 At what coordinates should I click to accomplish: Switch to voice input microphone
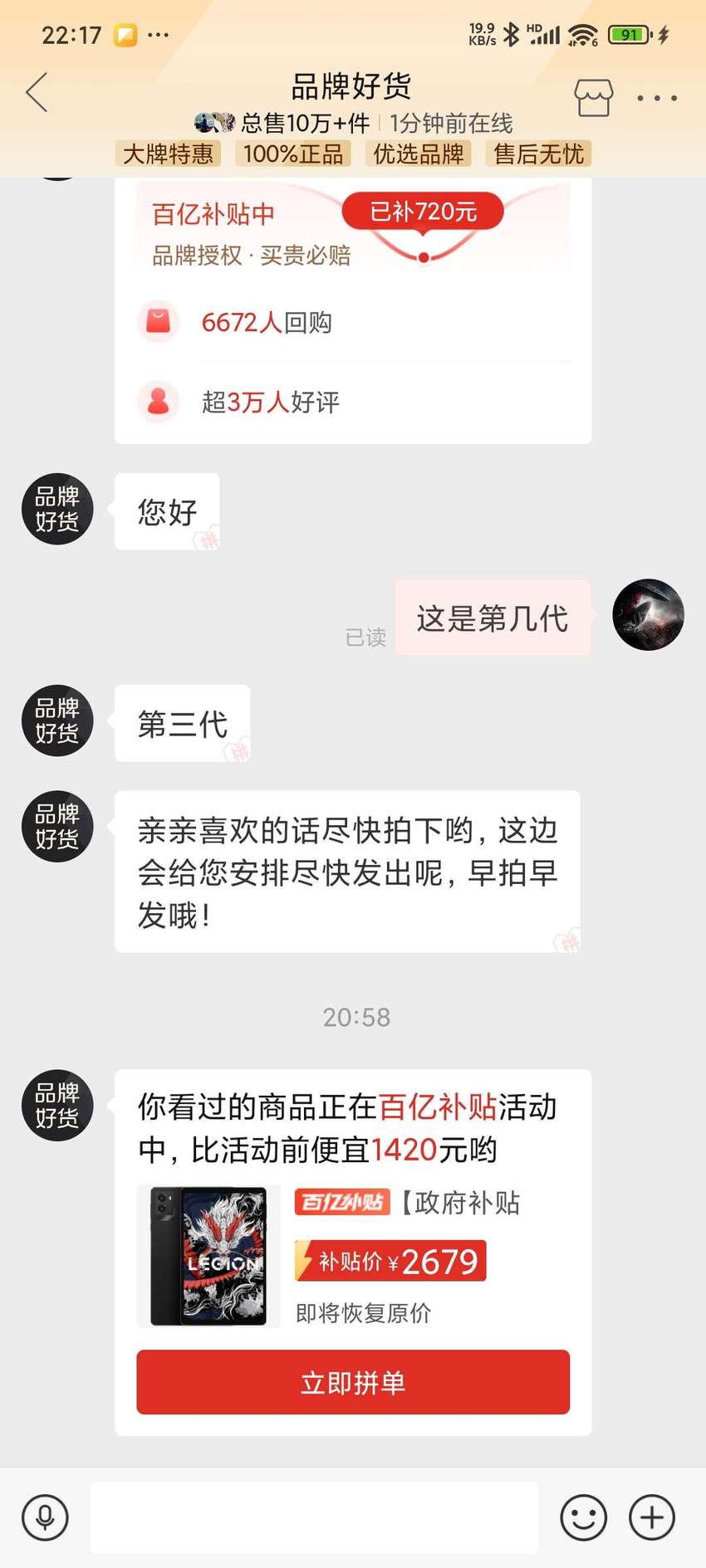click(x=46, y=1517)
